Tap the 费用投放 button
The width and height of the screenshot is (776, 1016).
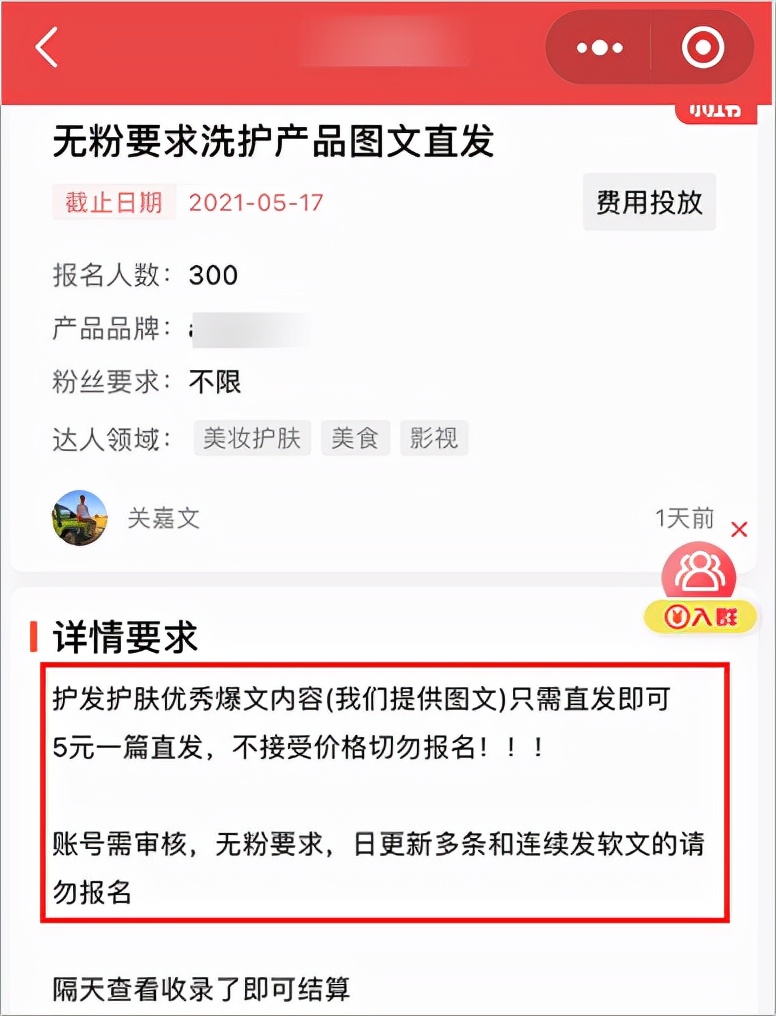[649, 203]
